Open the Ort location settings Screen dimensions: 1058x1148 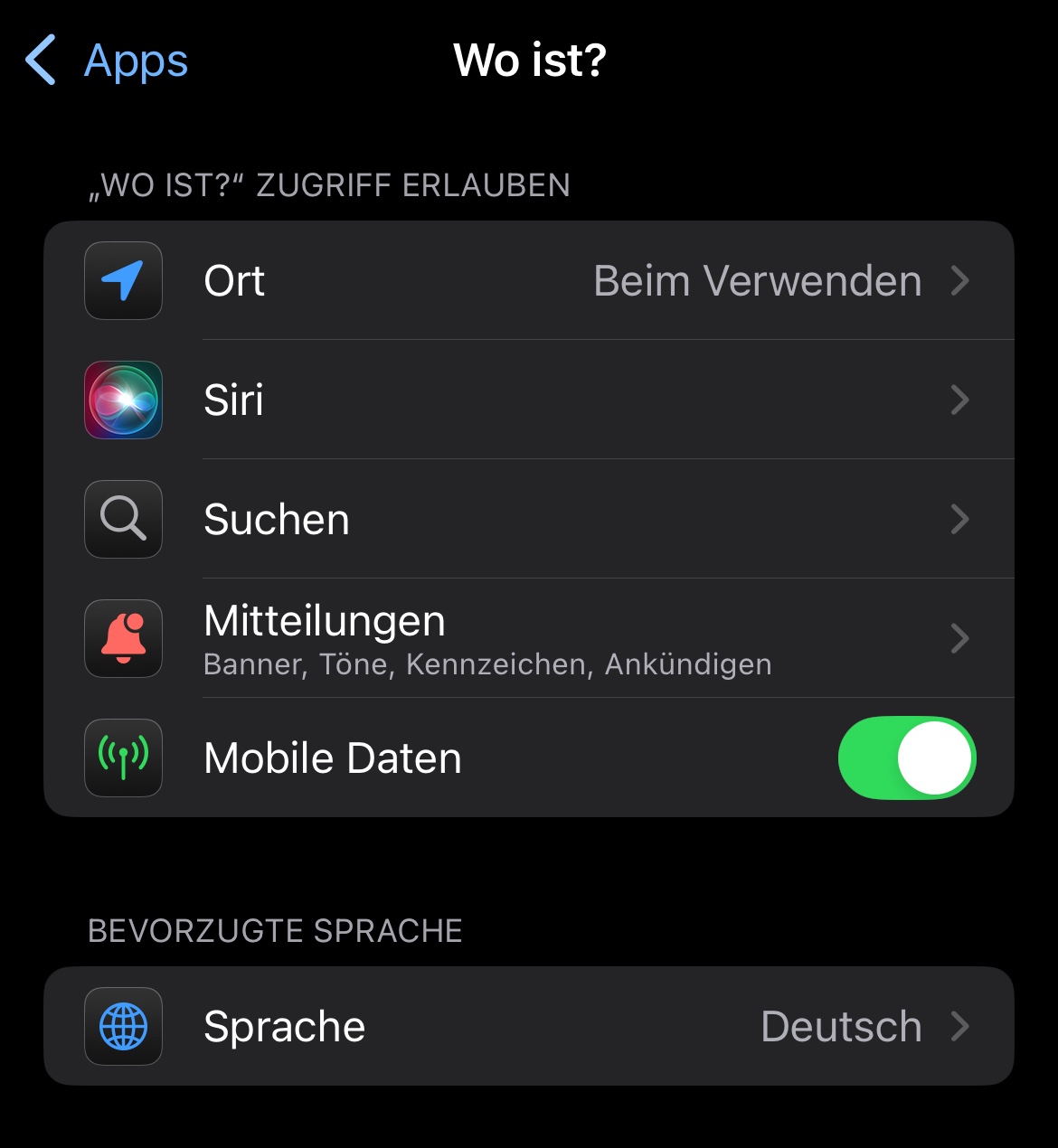[529, 280]
